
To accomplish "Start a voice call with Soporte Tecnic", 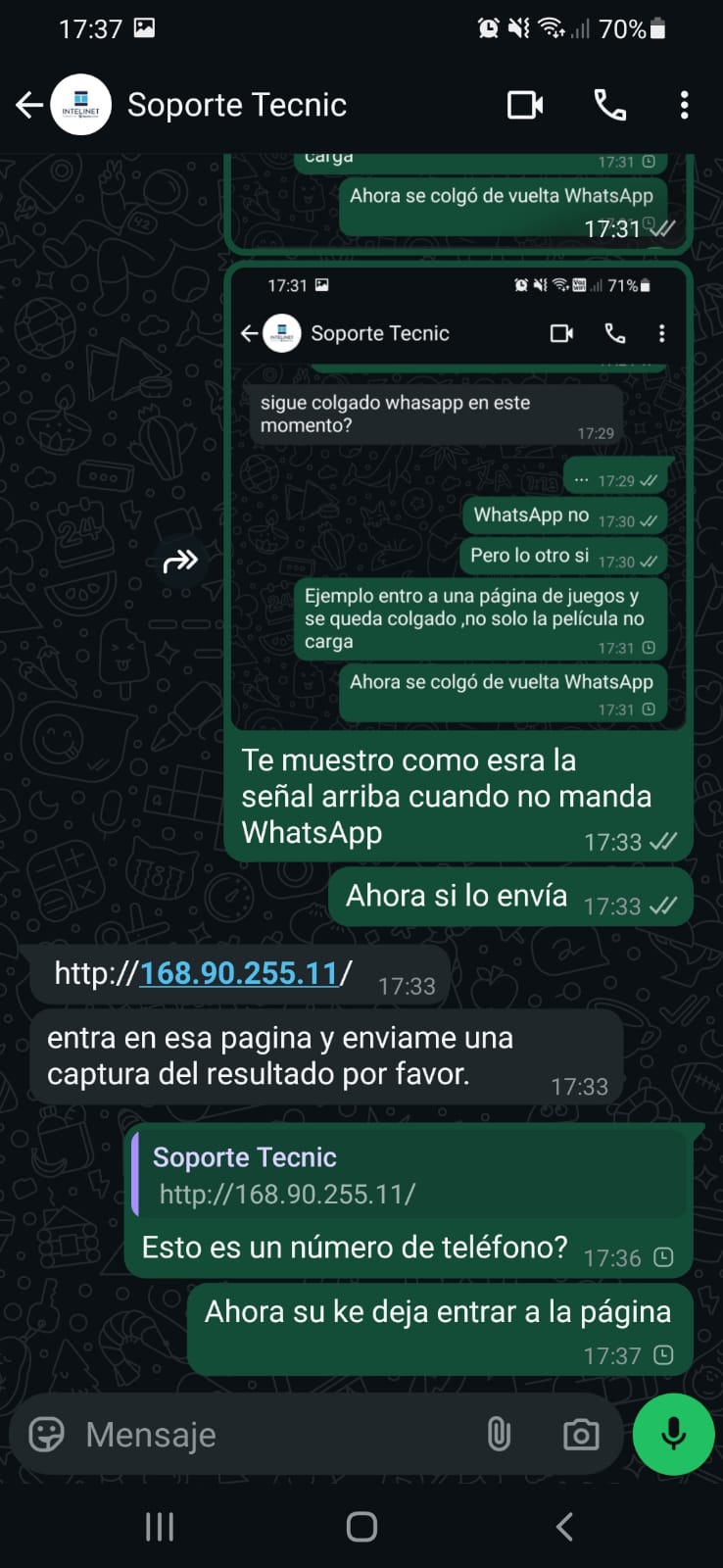I will click(x=610, y=105).
